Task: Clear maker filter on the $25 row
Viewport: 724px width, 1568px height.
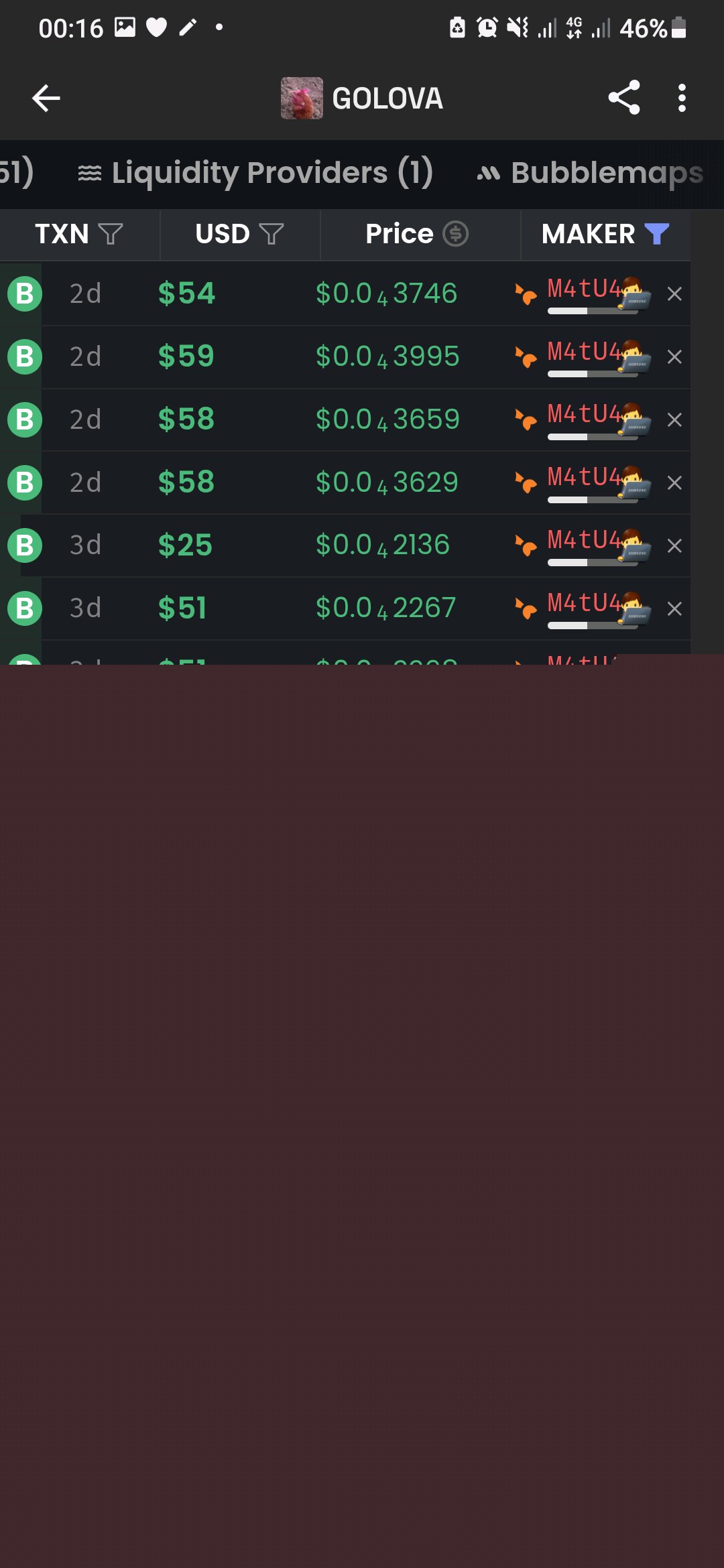Action: coord(674,546)
